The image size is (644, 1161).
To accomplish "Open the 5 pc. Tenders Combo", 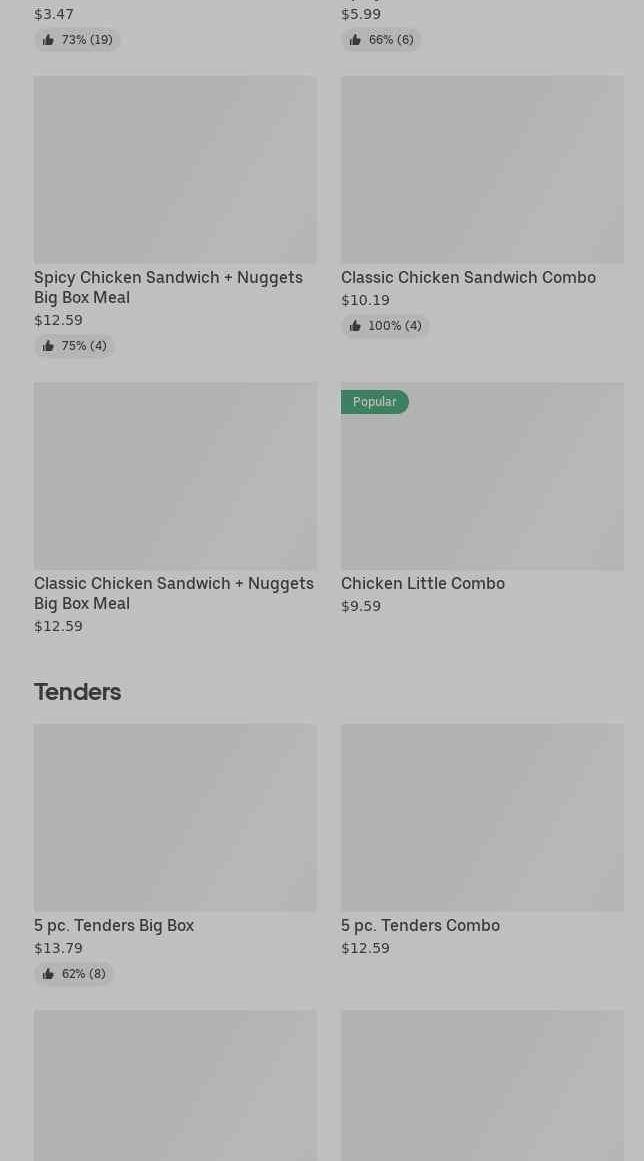I will [482, 818].
